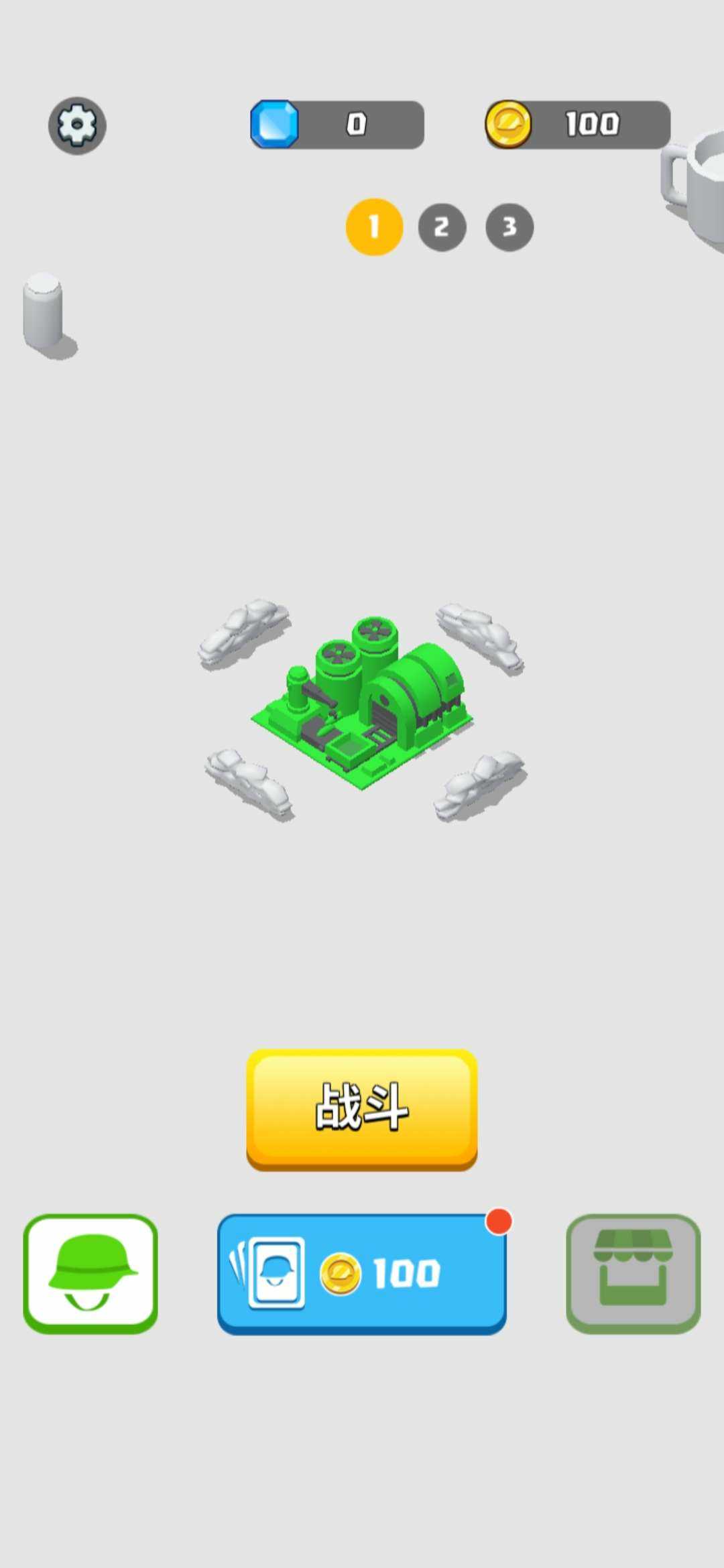Screen dimensions: 724x1568
Task: Open the green helmet soldier tab
Action: click(90, 1273)
